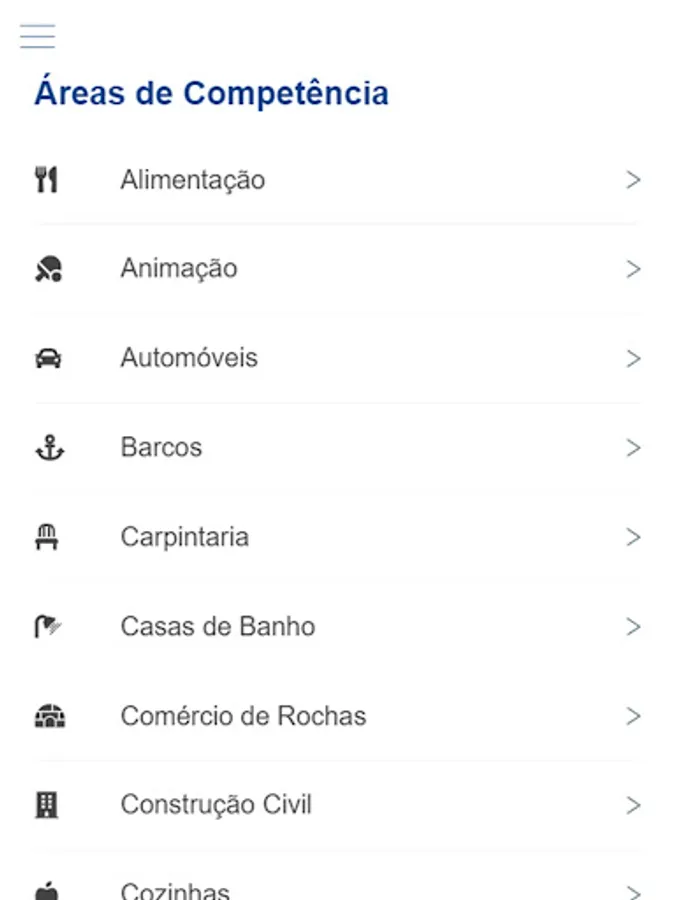Go to the Automóveis category
This screenshot has width=675, height=900.
[189, 358]
